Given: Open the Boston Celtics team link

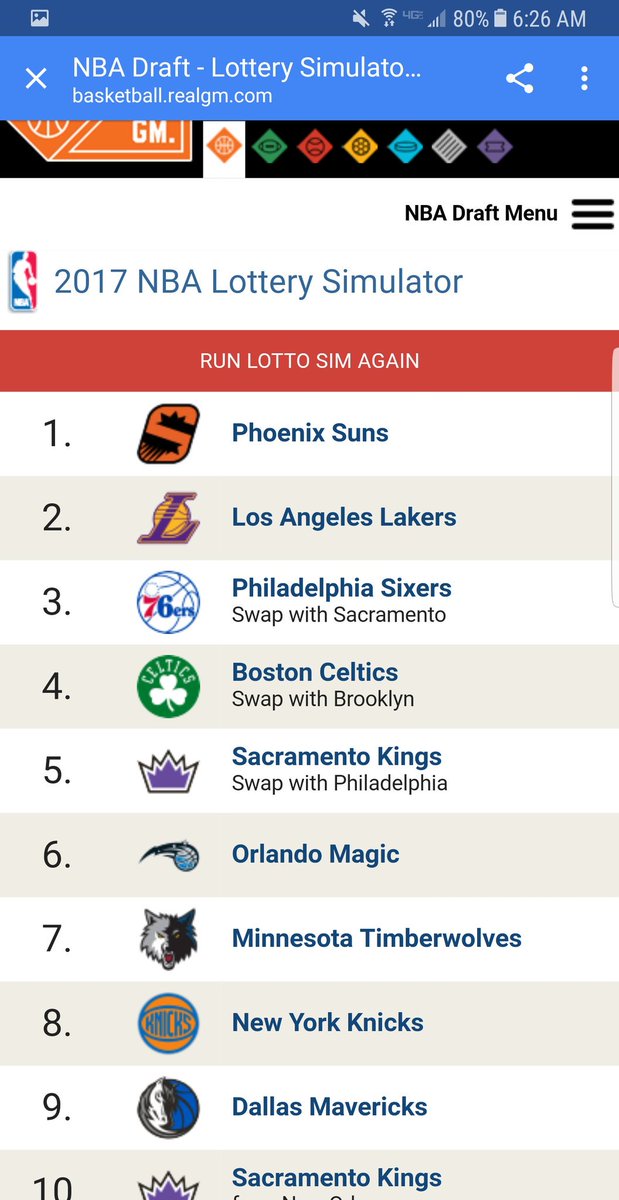Looking at the screenshot, I should coord(315,672).
